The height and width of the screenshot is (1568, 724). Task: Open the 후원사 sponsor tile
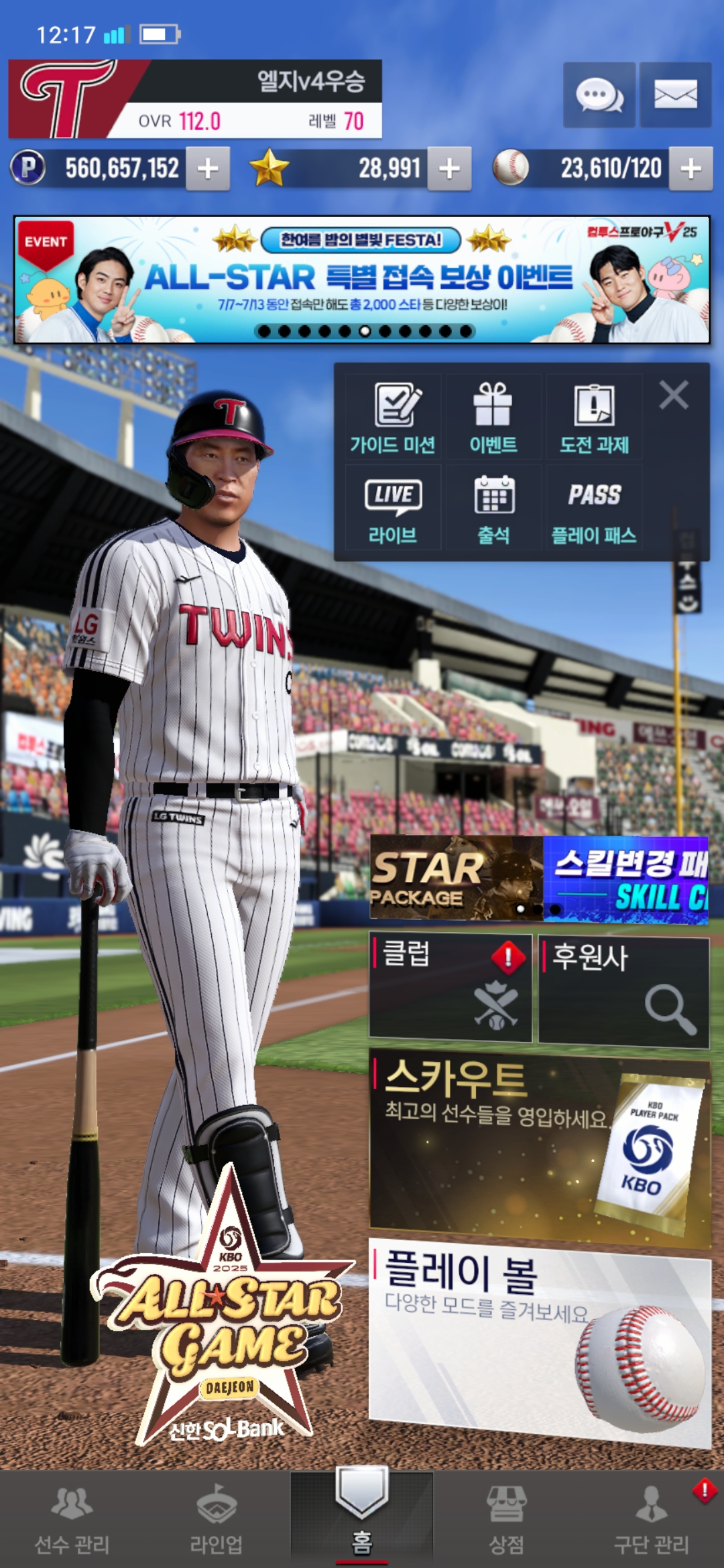click(623, 992)
